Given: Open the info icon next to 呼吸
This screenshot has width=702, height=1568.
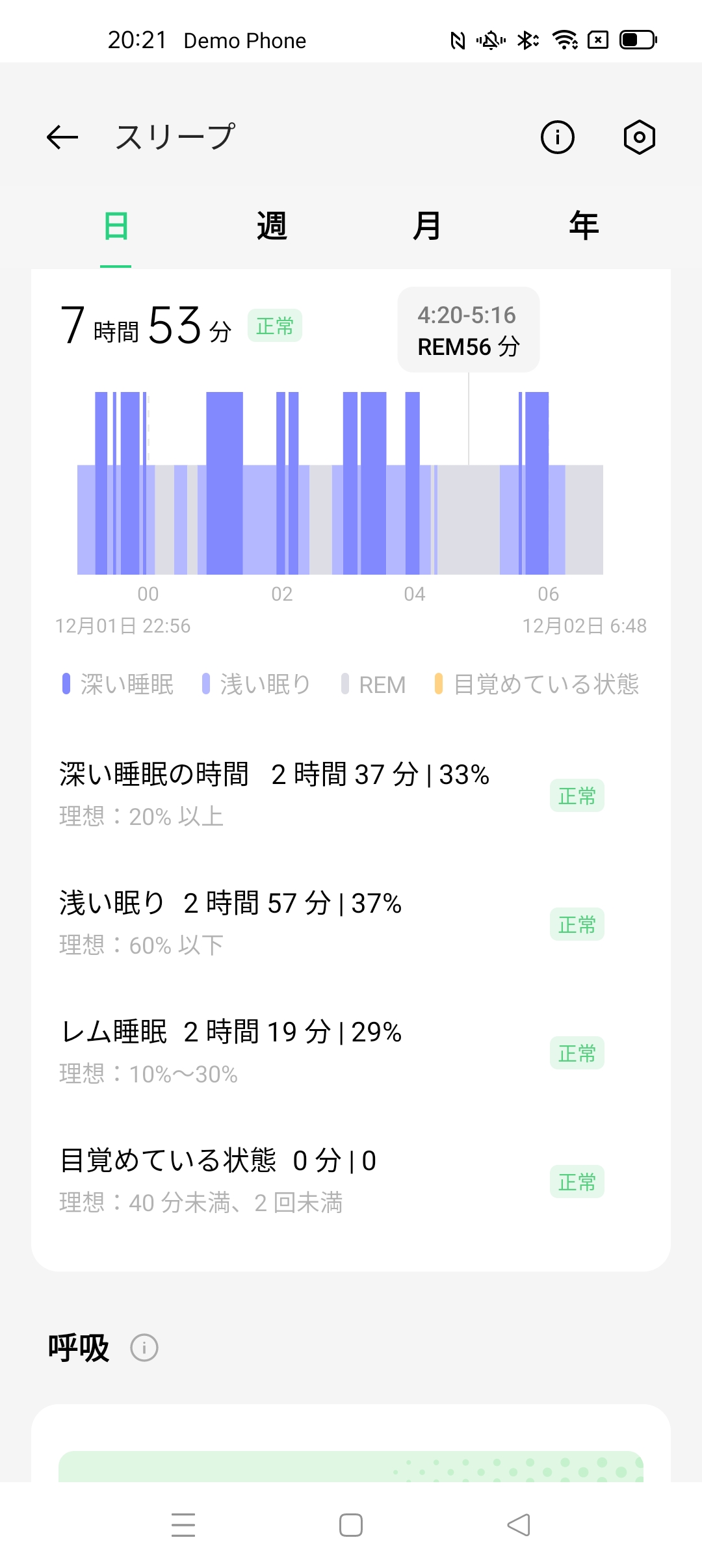Looking at the screenshot, I should (x=144, y=1348).
